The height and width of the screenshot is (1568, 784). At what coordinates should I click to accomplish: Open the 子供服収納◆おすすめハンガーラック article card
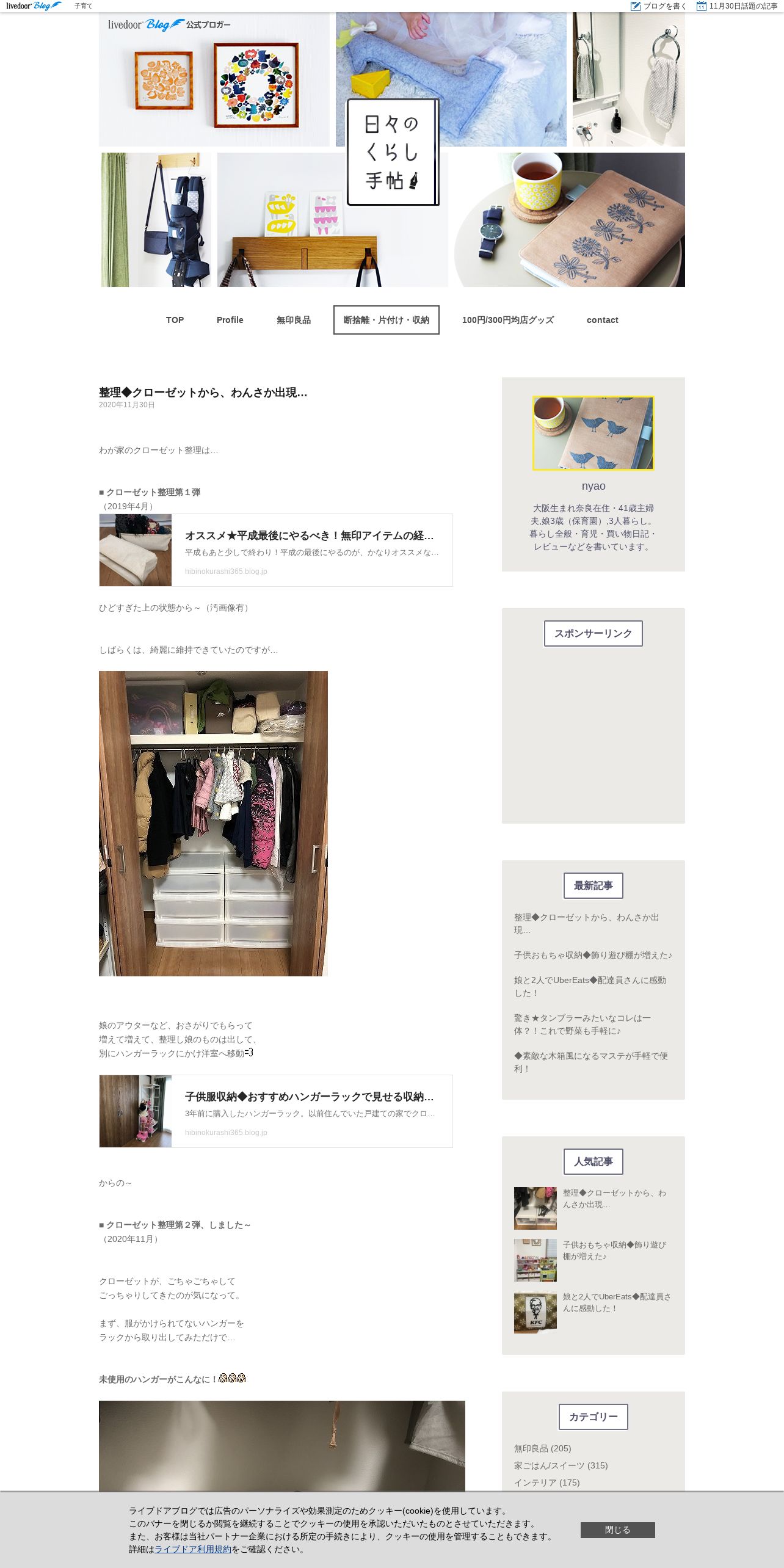coord(276,1111)
